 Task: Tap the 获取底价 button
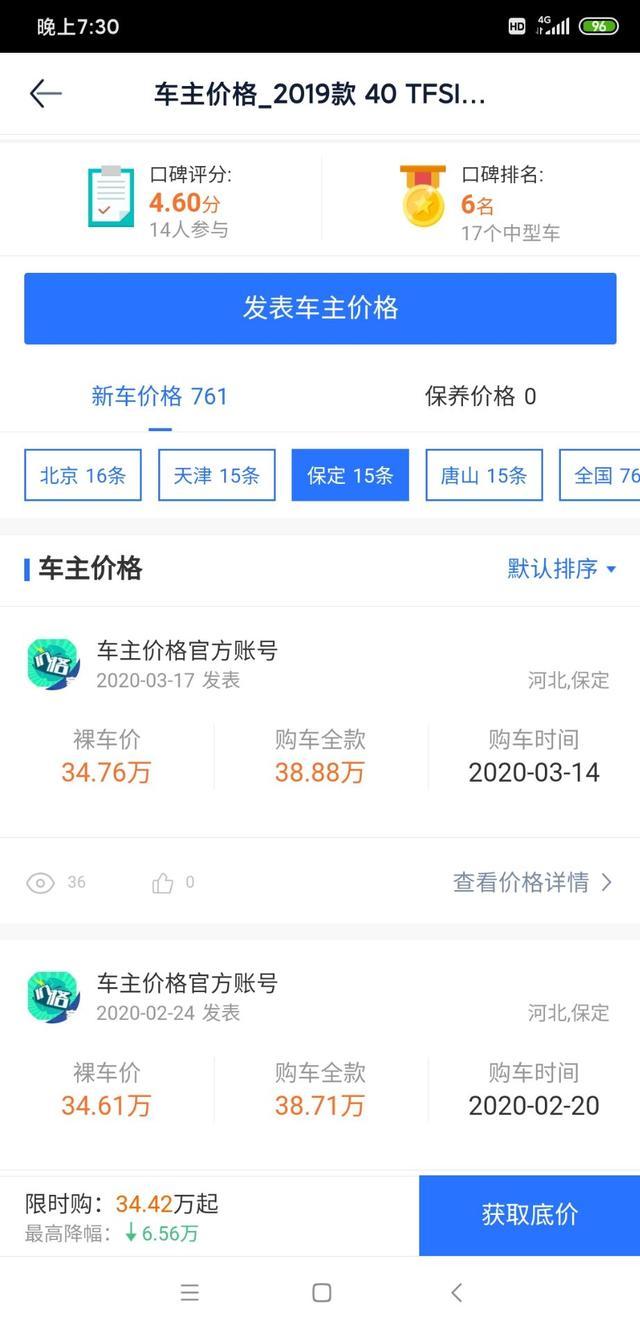pos(530,1215)
